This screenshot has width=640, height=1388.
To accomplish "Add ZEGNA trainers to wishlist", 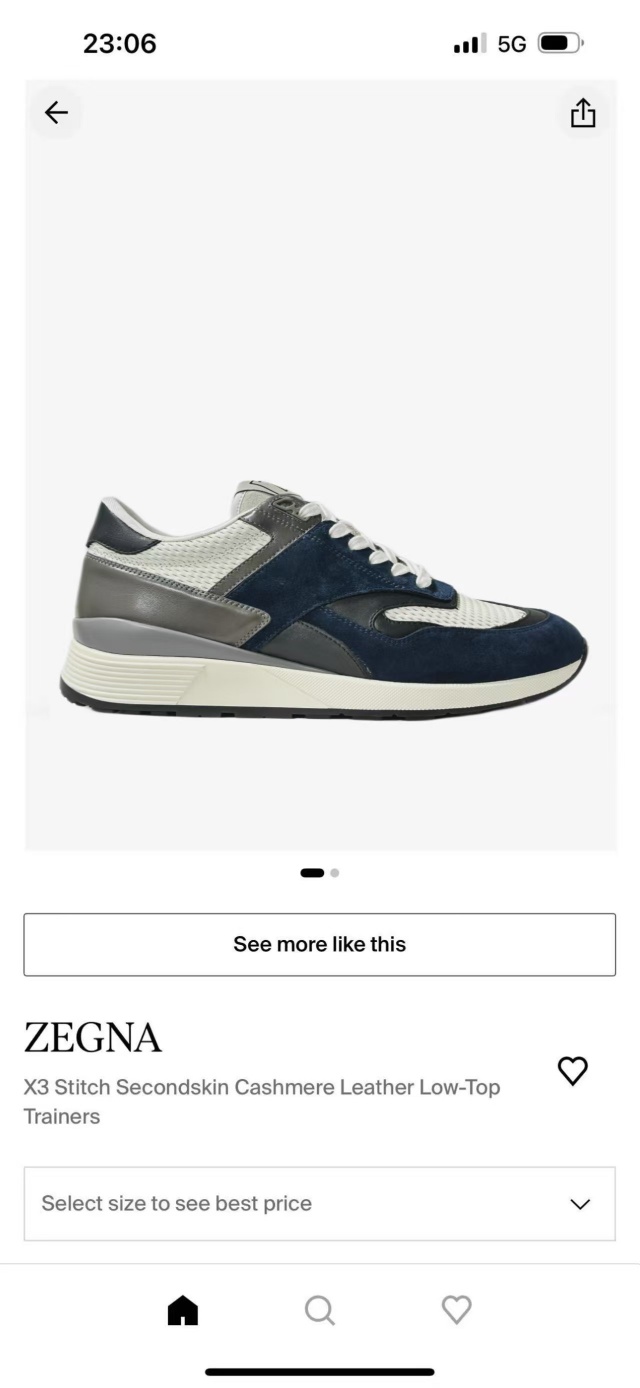I will (x=572, y=1071).
